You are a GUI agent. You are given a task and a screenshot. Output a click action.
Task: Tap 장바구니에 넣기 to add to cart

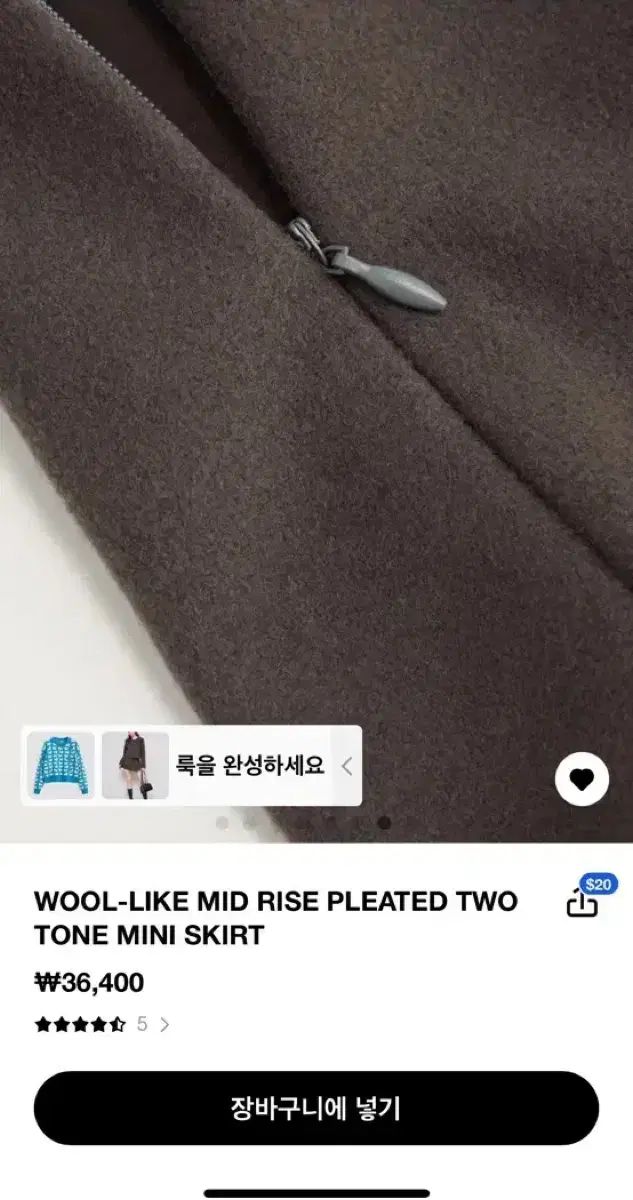316,1108
